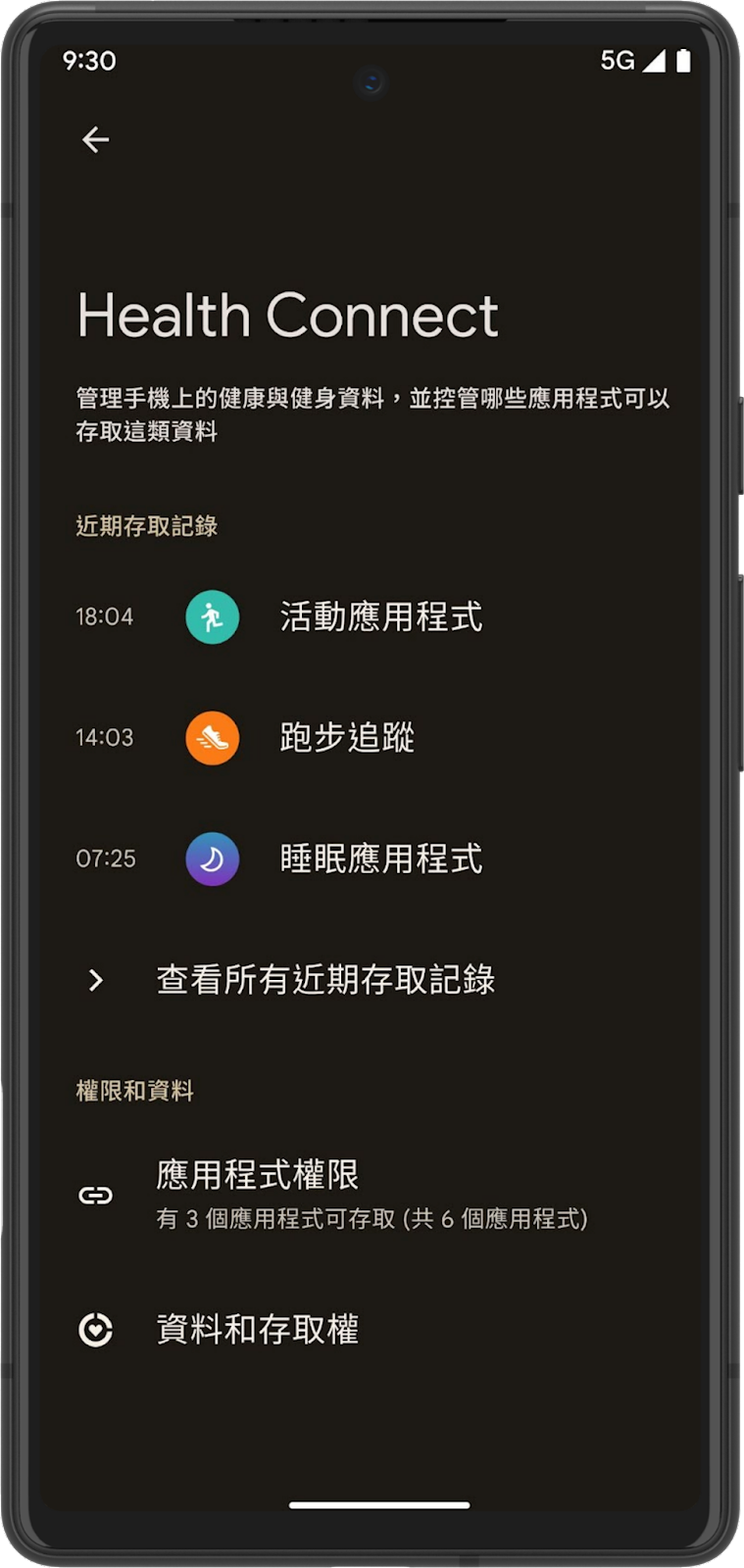Image resolution: width=744 pixels, height=1568 pixels.
Task: Tap the back arrow at the top
Action: [x=96, y=139]
